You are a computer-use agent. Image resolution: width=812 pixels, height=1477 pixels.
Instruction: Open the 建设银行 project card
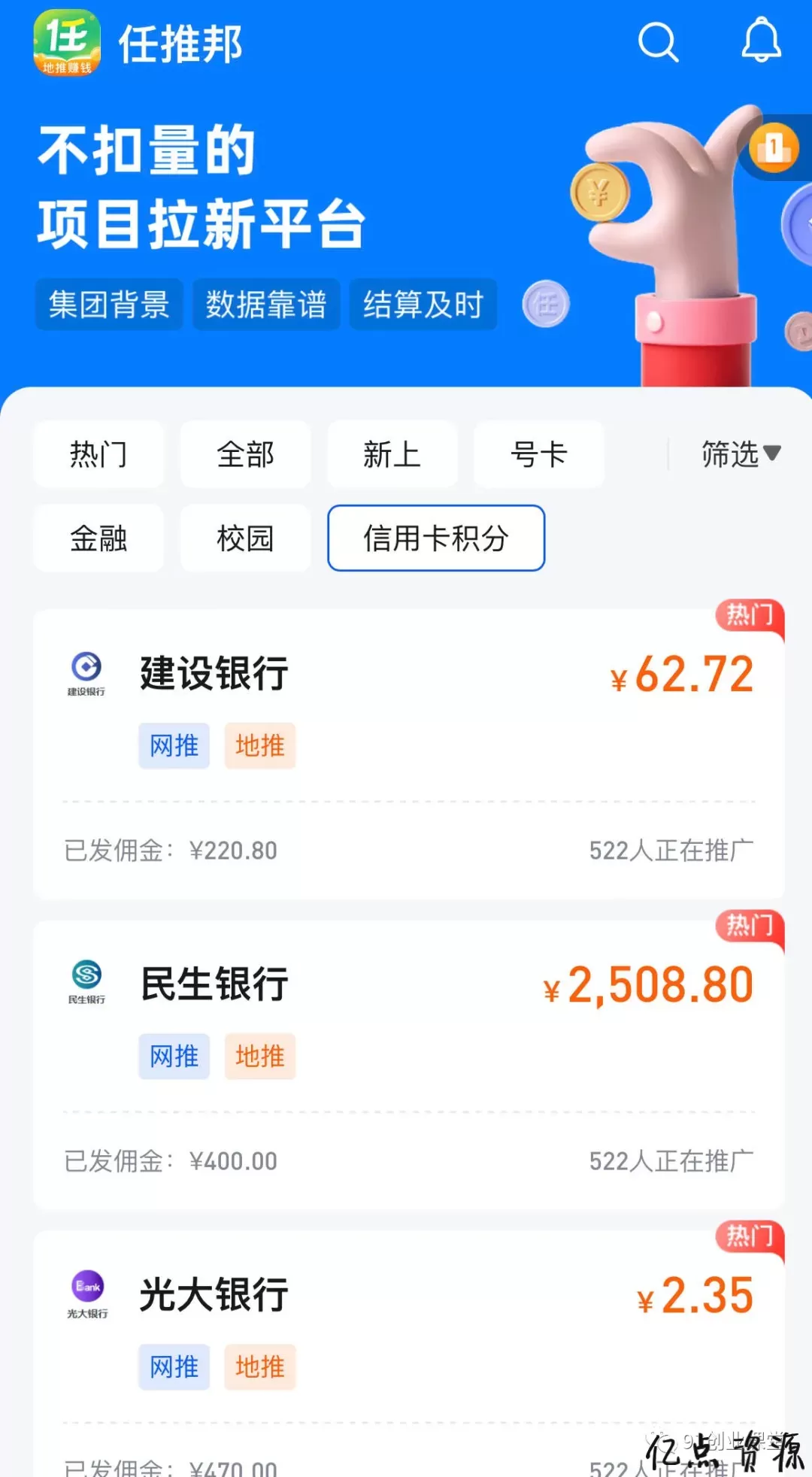pyautogui.click(x=408, y=752)
